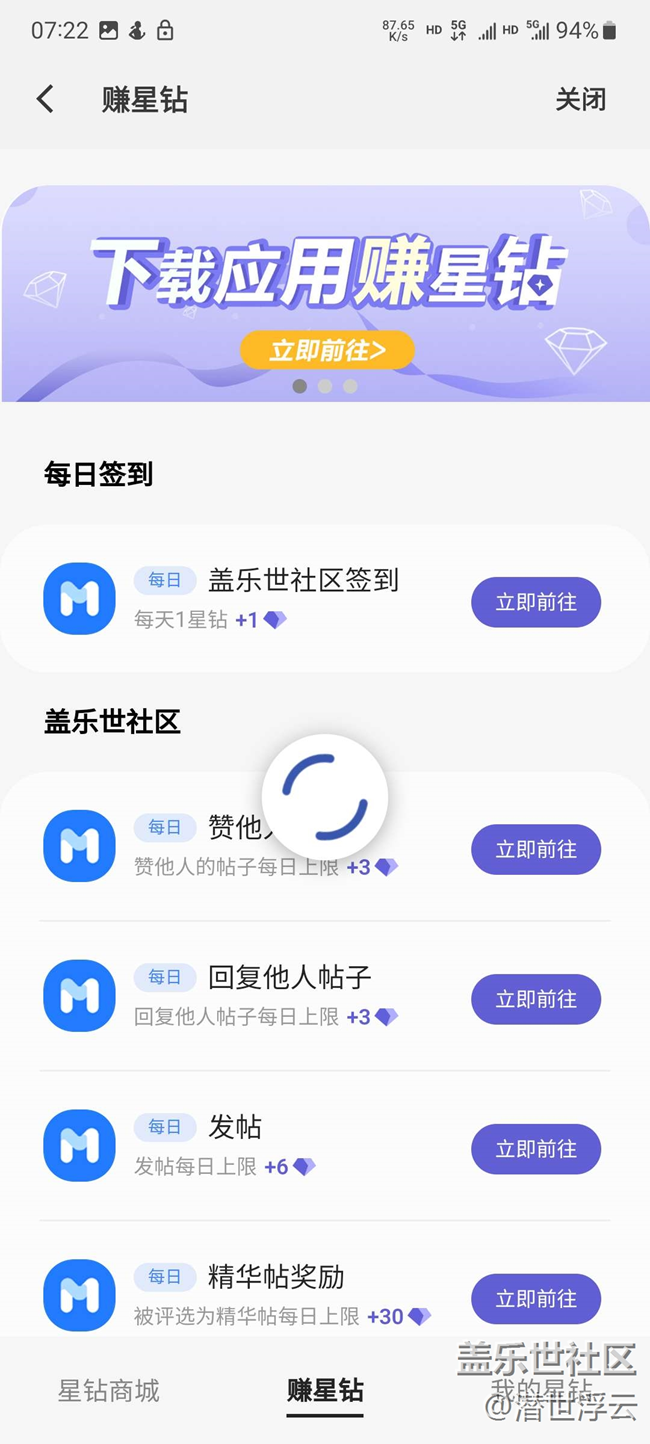The image size is (650, 1444).
Task: Tap 立即前往 for 精华帖奖励
Action: coord(536,1299)
